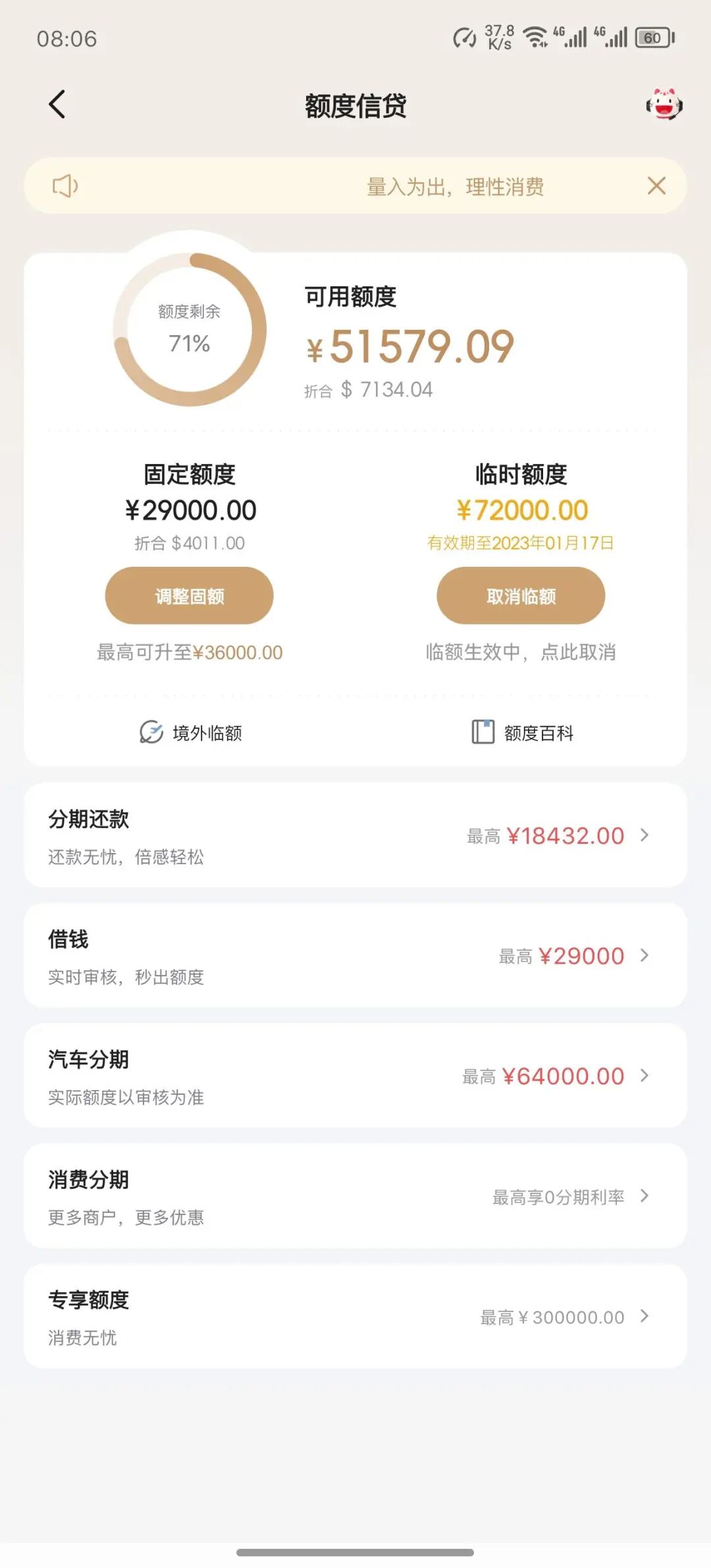Open the 消费分期 row
The width and height of the screenshot is (711, 1568).
pos(355,1196)
